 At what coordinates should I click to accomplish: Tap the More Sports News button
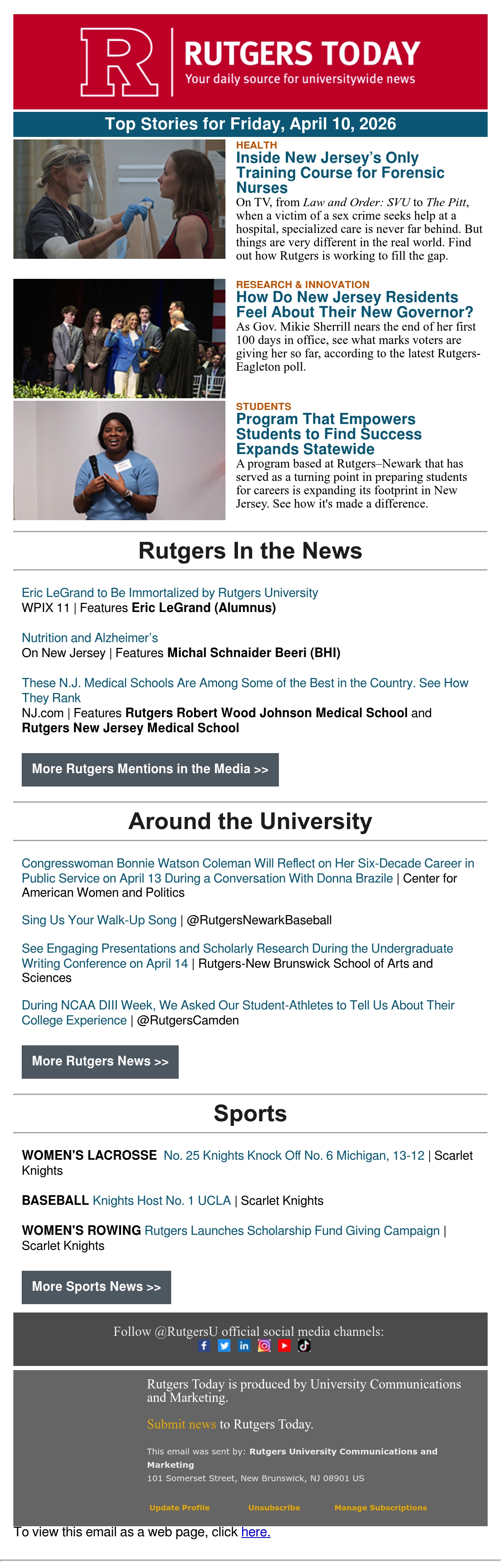96,1287
